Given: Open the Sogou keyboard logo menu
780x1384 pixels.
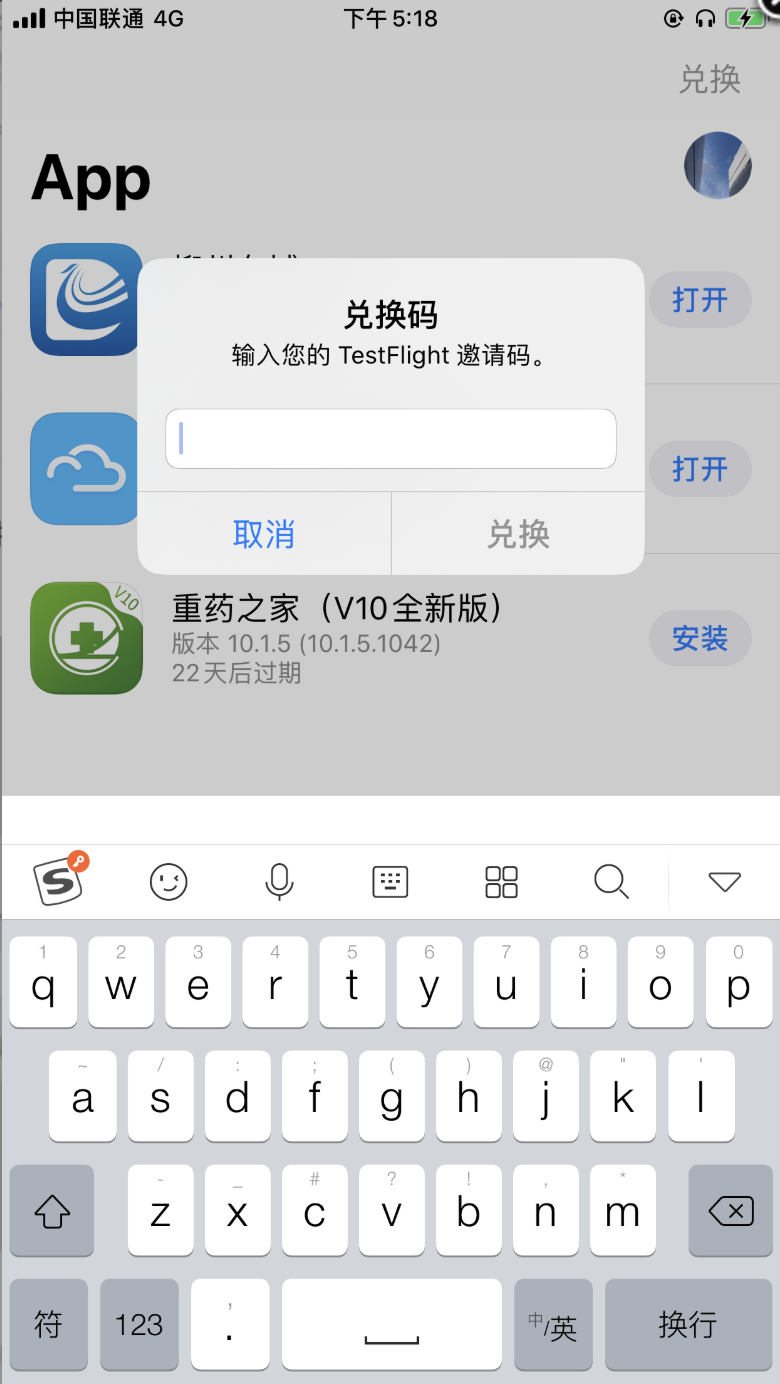Looking at the screenshot, I should click(61, 880).
